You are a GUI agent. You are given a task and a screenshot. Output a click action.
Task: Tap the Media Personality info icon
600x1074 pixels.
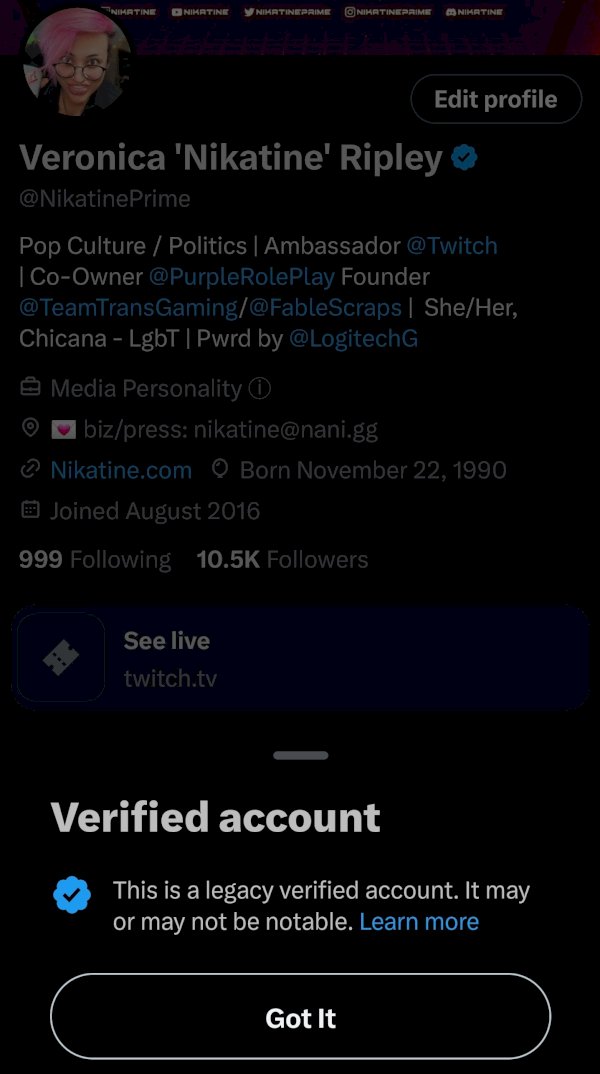click(x=260, y=388)
